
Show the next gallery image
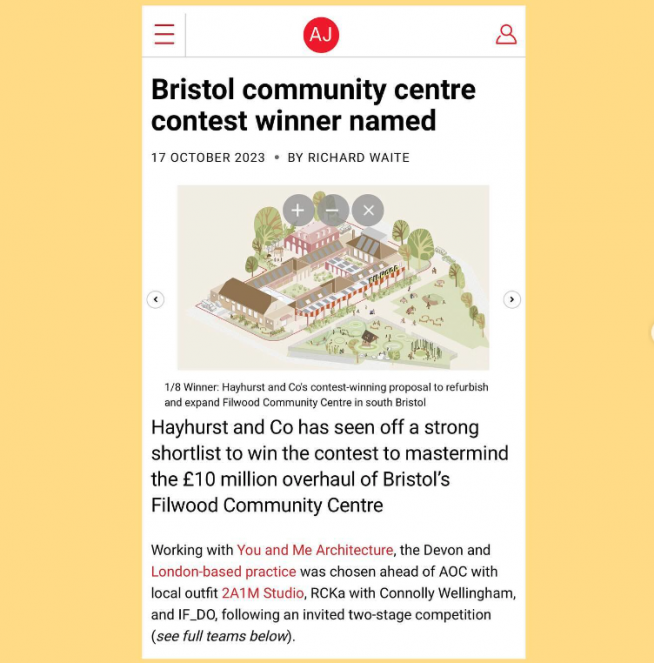[x=511, y=299]
